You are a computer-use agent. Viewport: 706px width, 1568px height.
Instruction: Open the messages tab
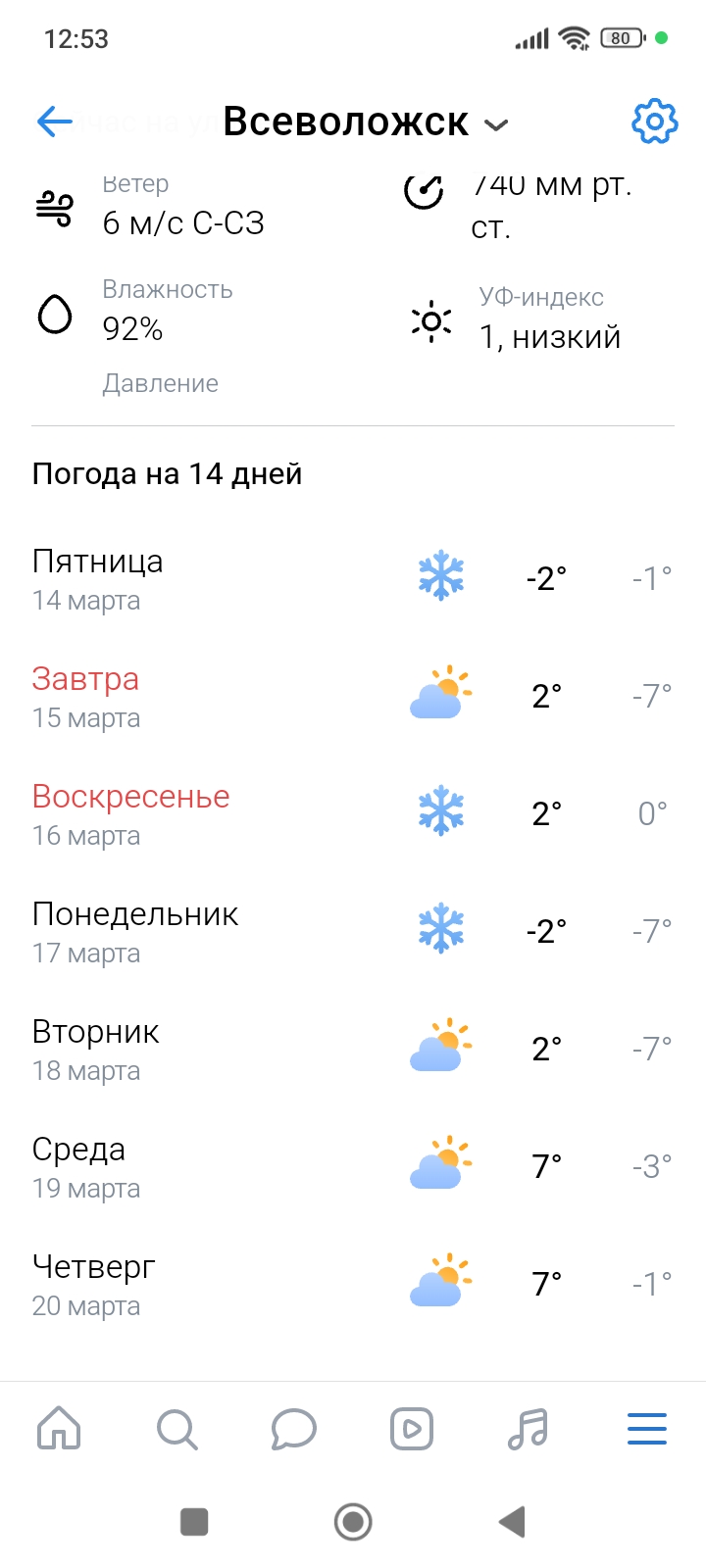pyautogui.click(x=293, y=1429)
